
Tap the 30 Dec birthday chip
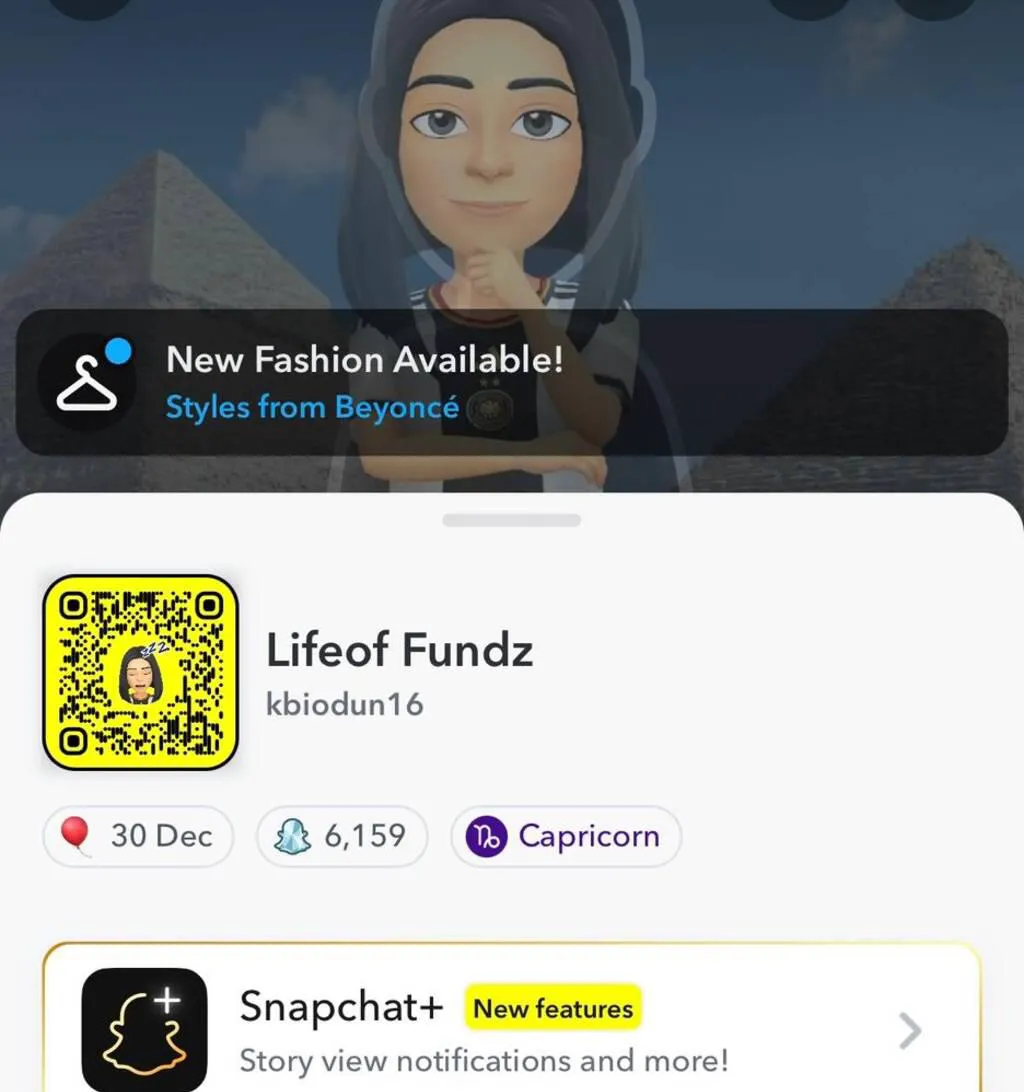(138, 836)
